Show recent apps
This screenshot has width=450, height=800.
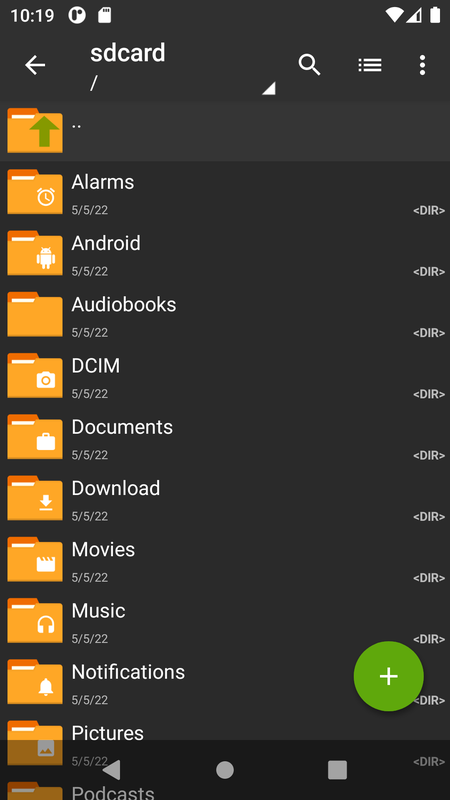337,770
